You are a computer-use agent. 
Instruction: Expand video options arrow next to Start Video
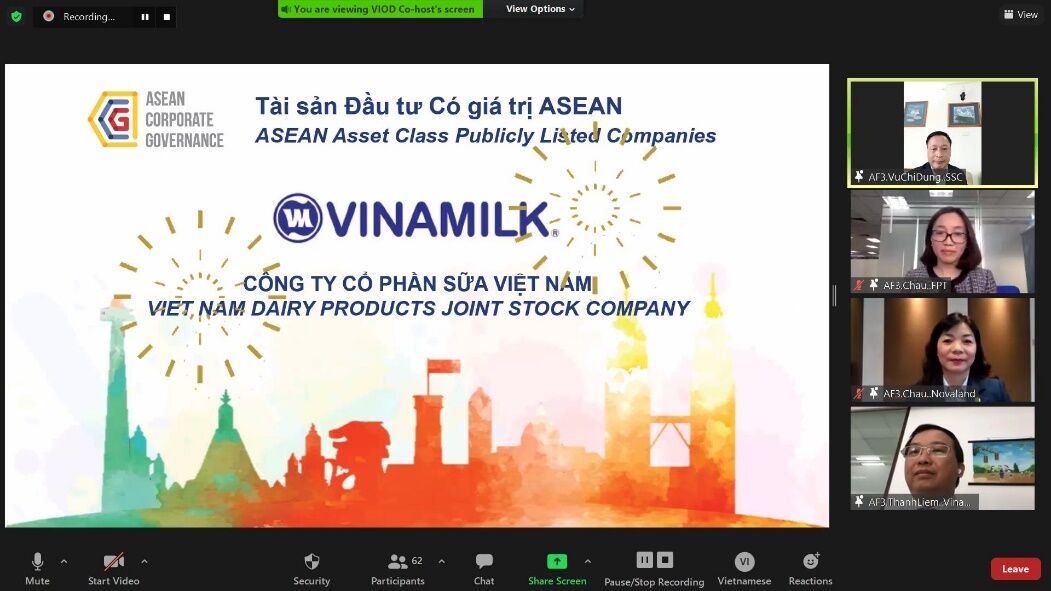(144, 561)
